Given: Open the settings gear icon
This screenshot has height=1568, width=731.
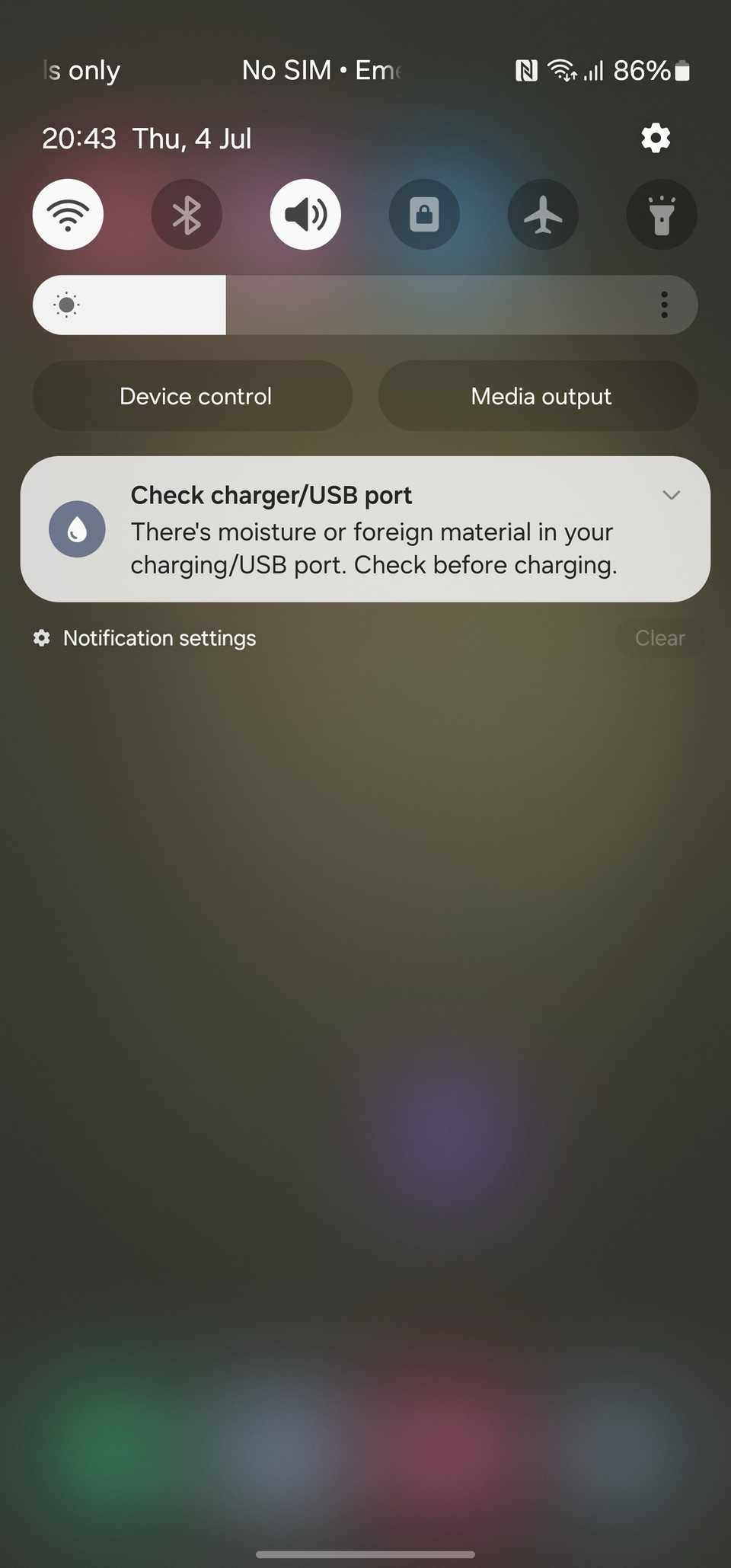Looking at the screenshot, I should pyautogui.click(x=655, y=139).
